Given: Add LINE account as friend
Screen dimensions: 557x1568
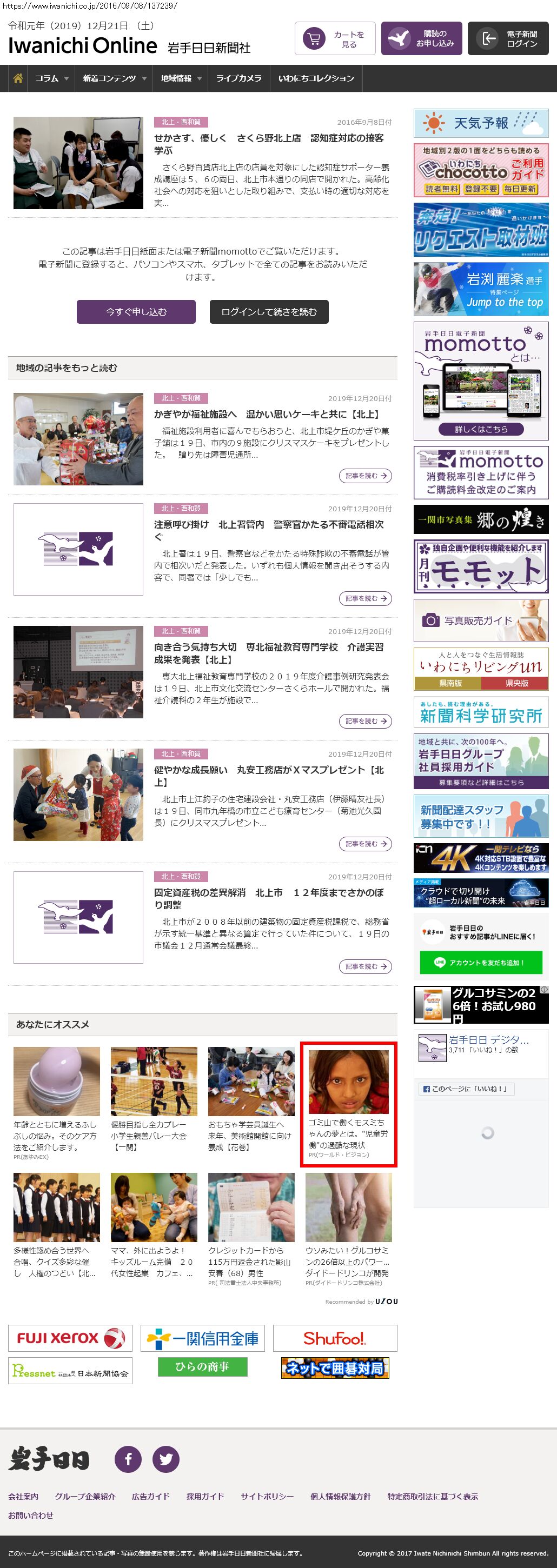Looking at the screenshot, I should (480, 962).
